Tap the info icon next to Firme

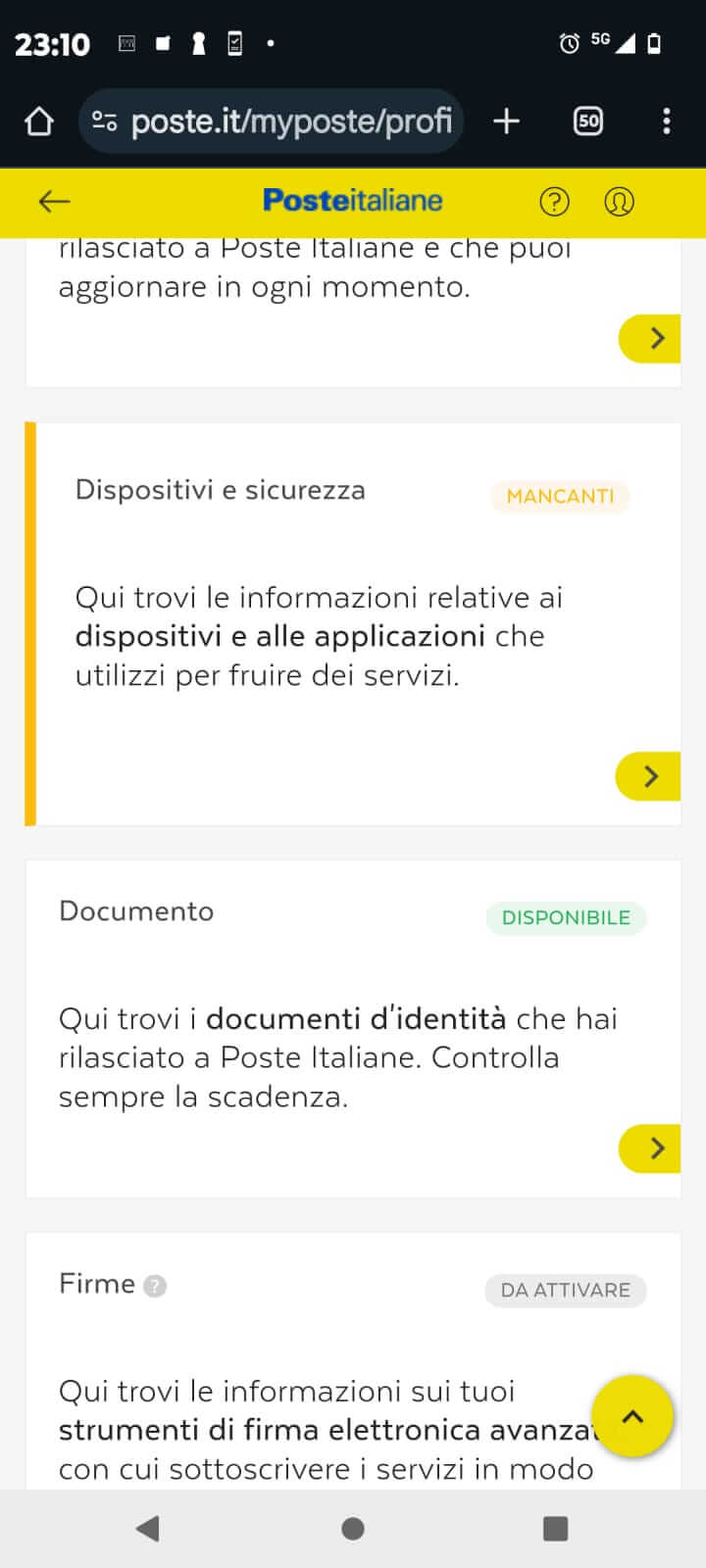[x=155, y=1286]
